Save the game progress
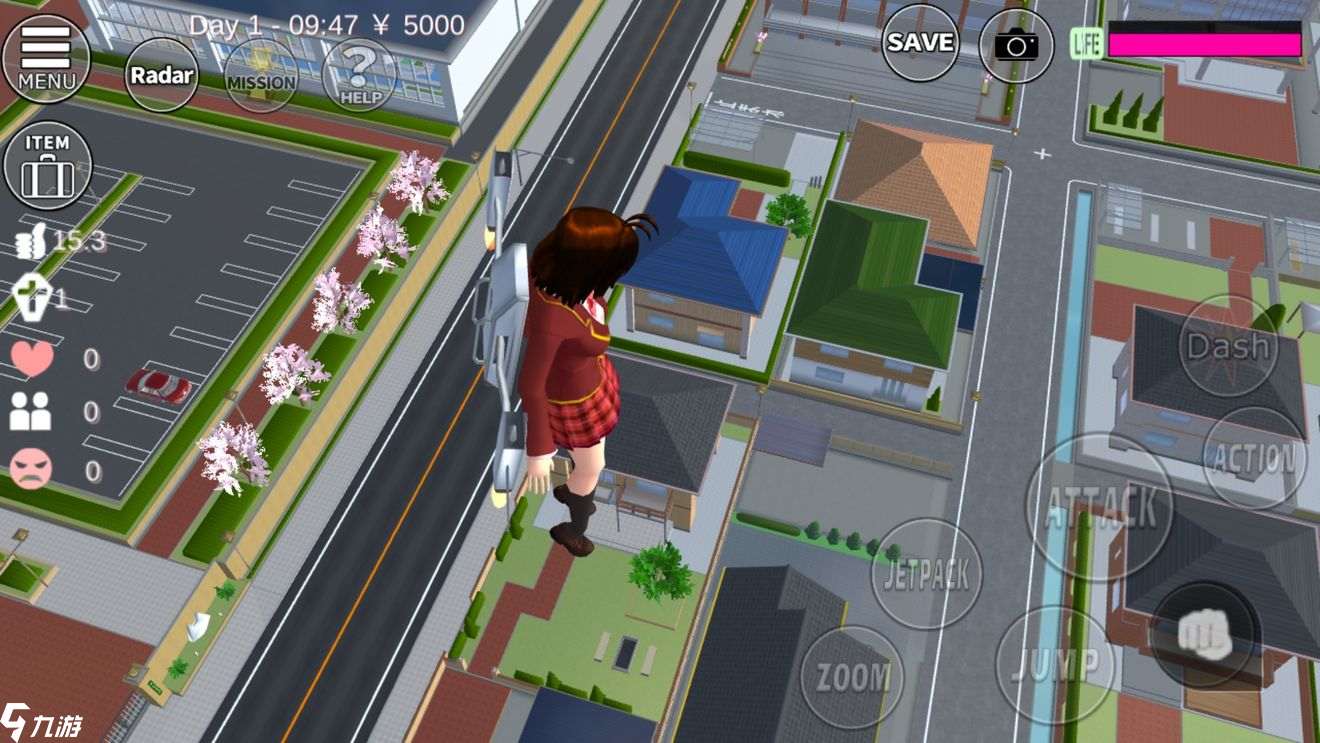This screenshot has width=1320, height=743. (920, 42)
